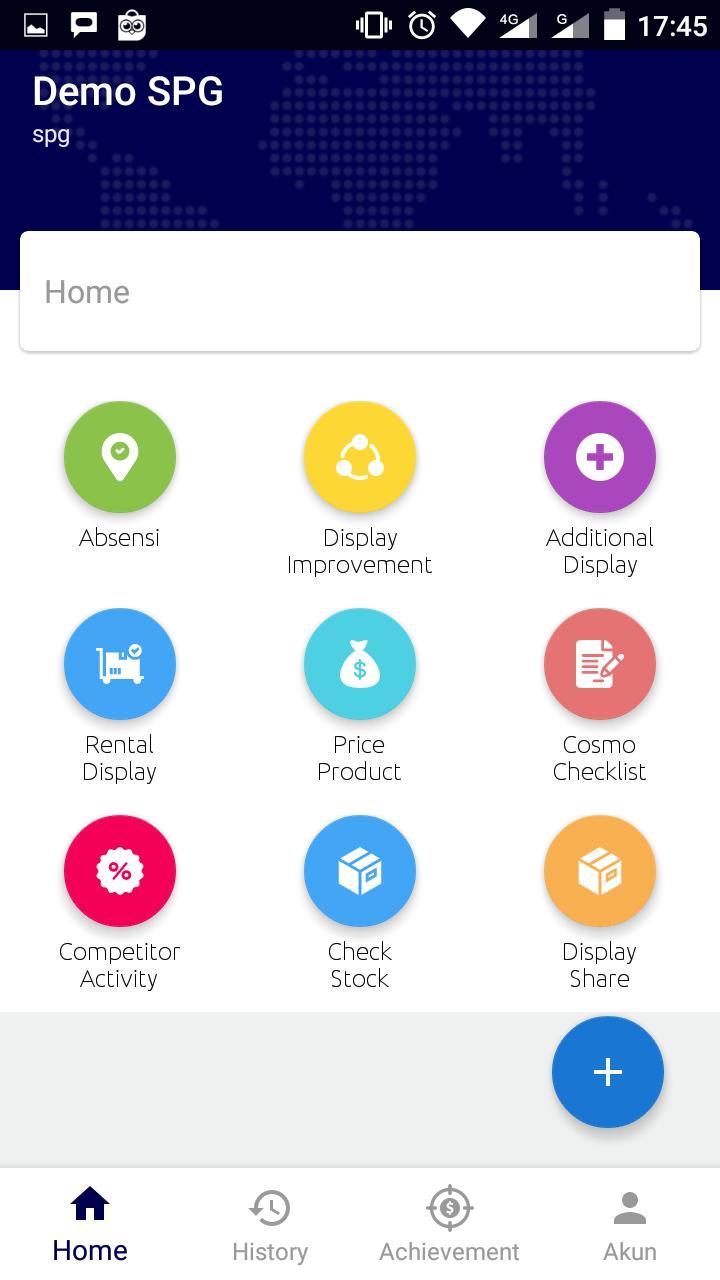The height and width of the screenshot is (1280, 720).
Task: Open the Price Product money bag icon
Action: click(360, 664)
